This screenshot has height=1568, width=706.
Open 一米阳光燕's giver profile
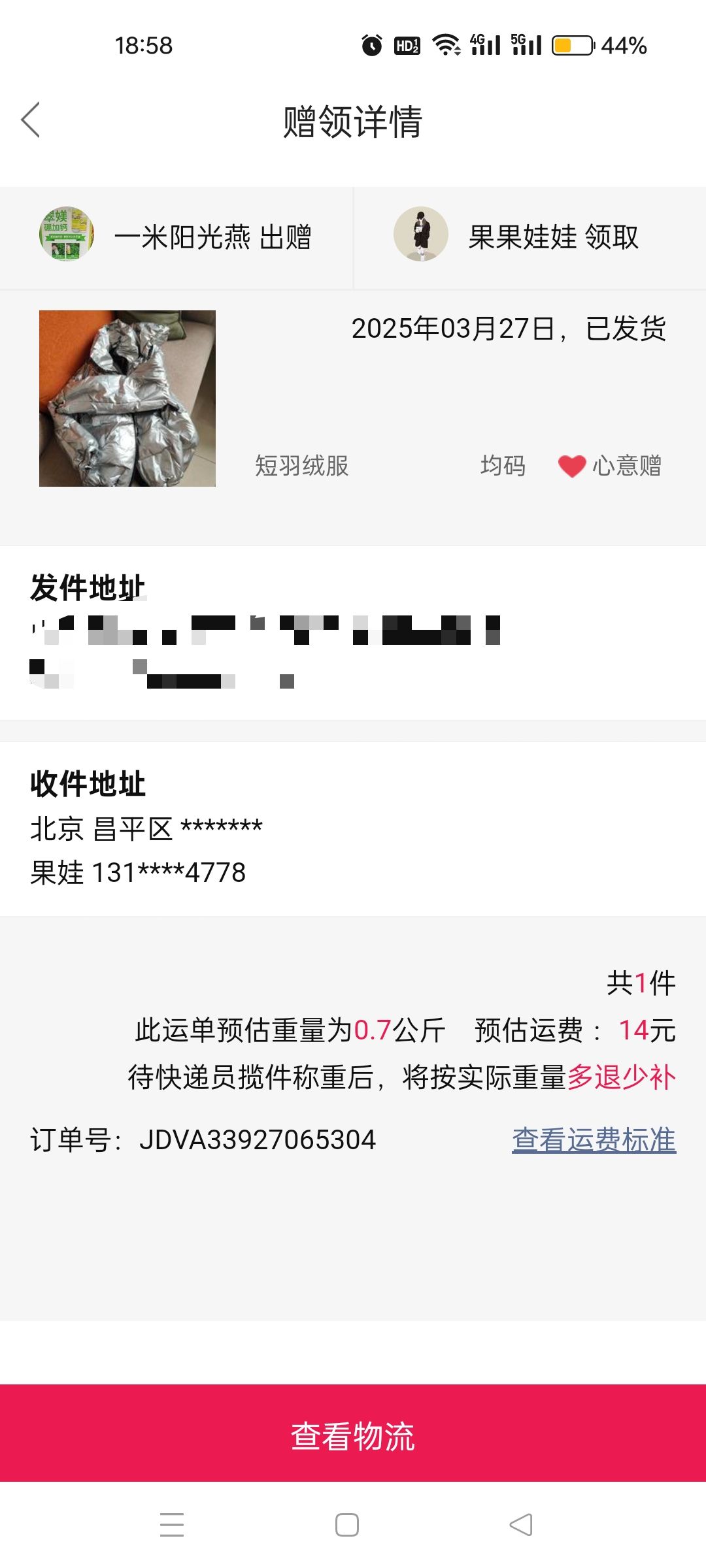click(x=176, y=237)
